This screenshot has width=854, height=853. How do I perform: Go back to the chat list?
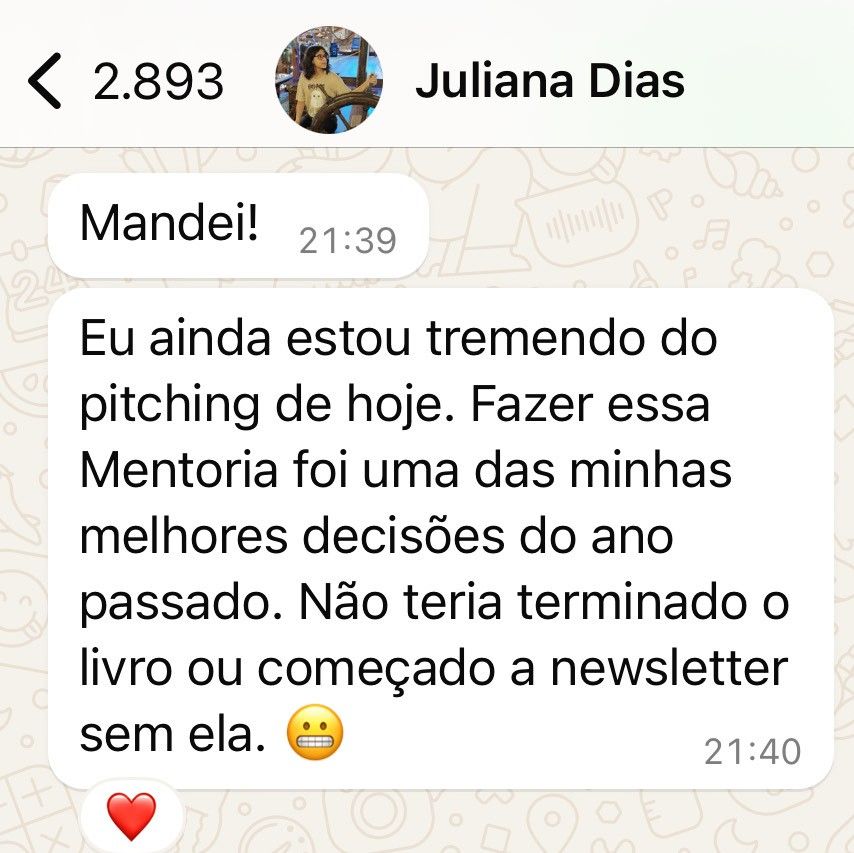(x=46, y=83)
